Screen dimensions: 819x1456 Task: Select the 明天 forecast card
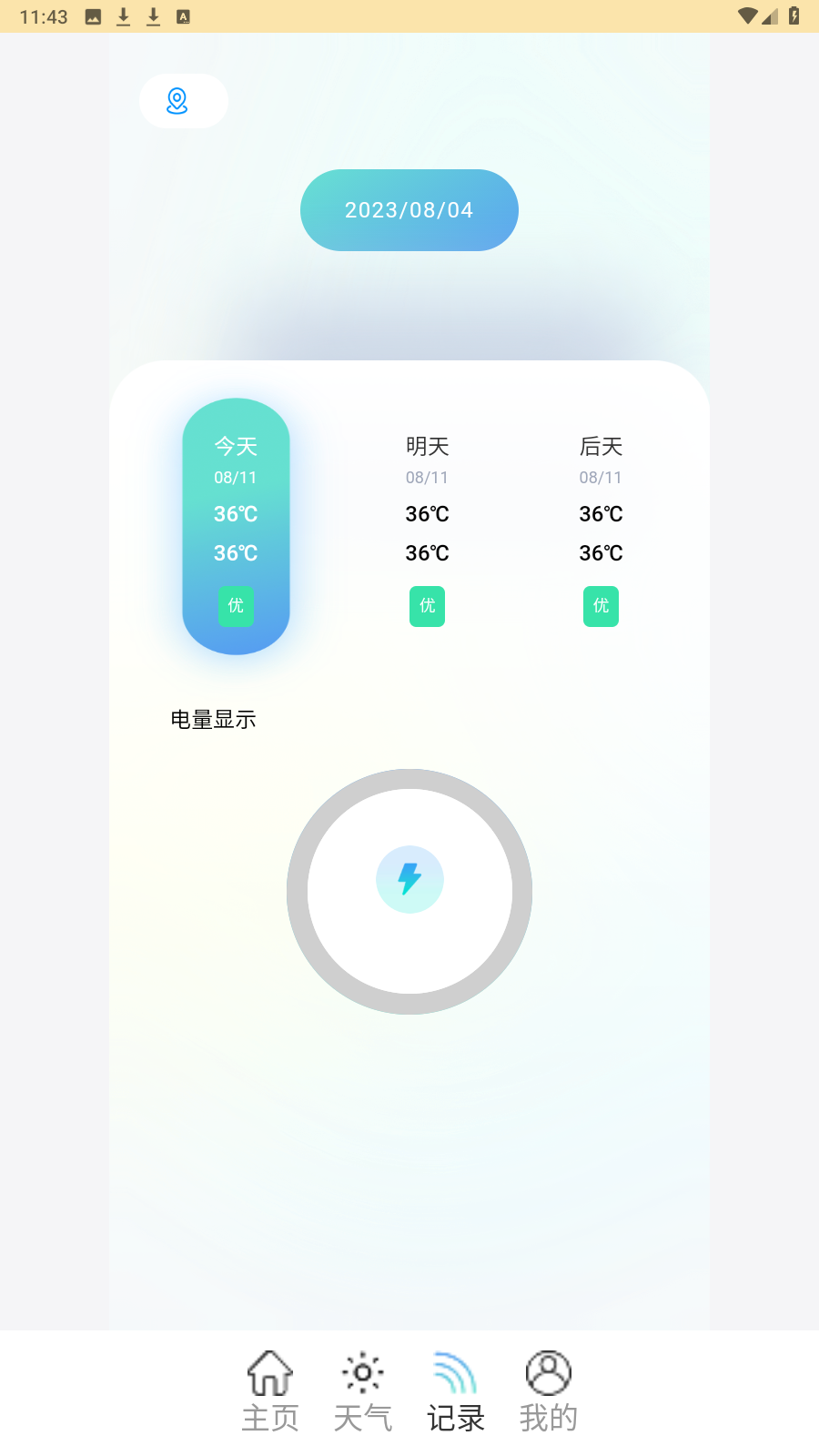(427, 526)
